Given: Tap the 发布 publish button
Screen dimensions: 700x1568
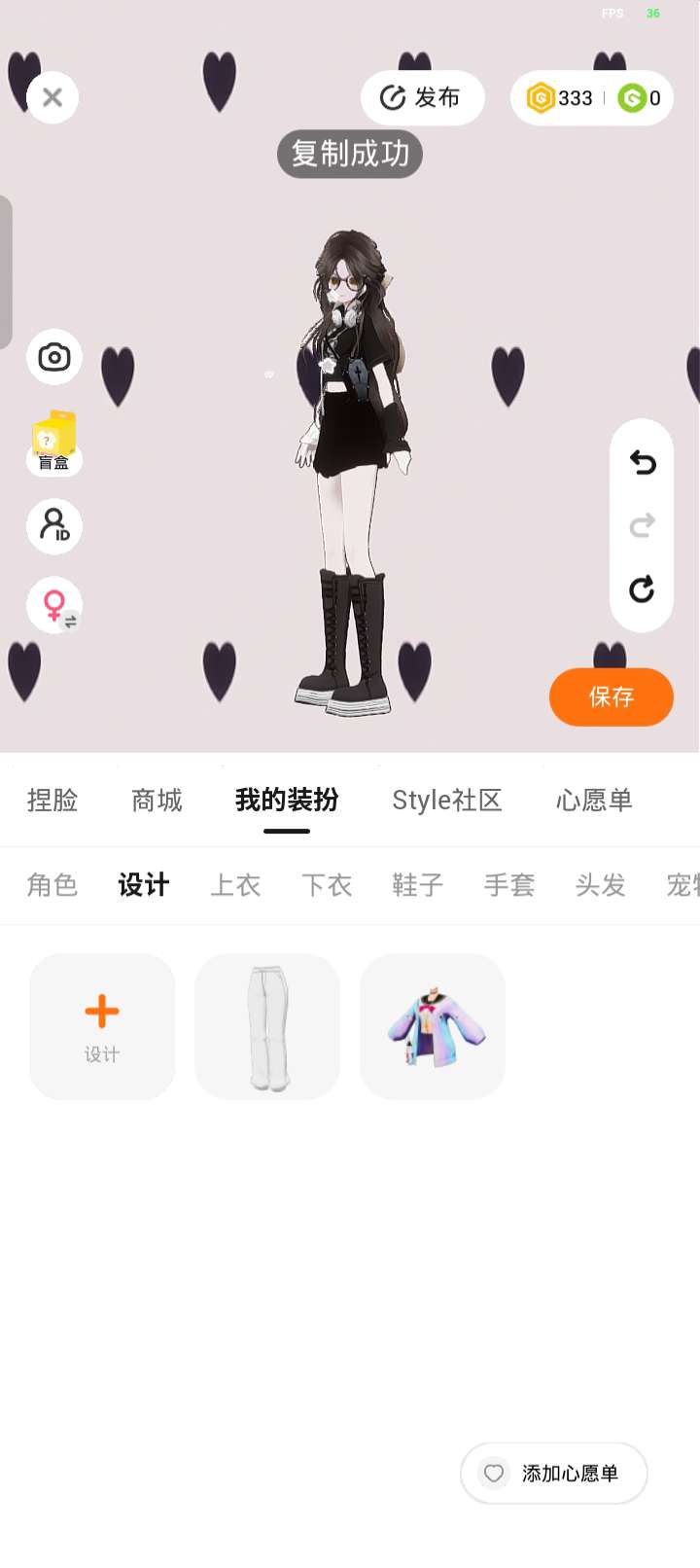Looking at the screenshot, I should (x=422, y=97).
